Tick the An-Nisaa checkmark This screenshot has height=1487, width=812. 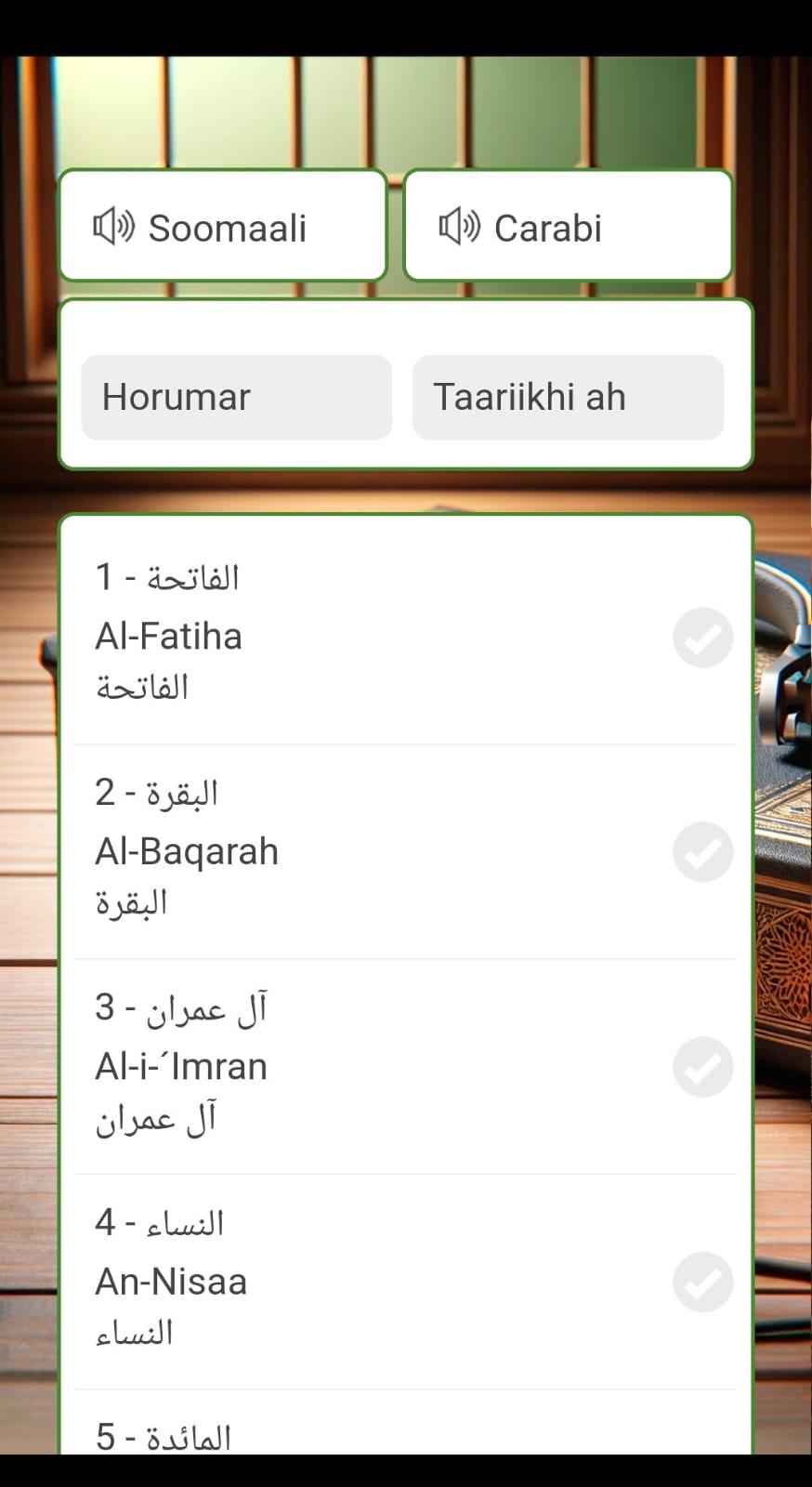tap(703, 1283)
